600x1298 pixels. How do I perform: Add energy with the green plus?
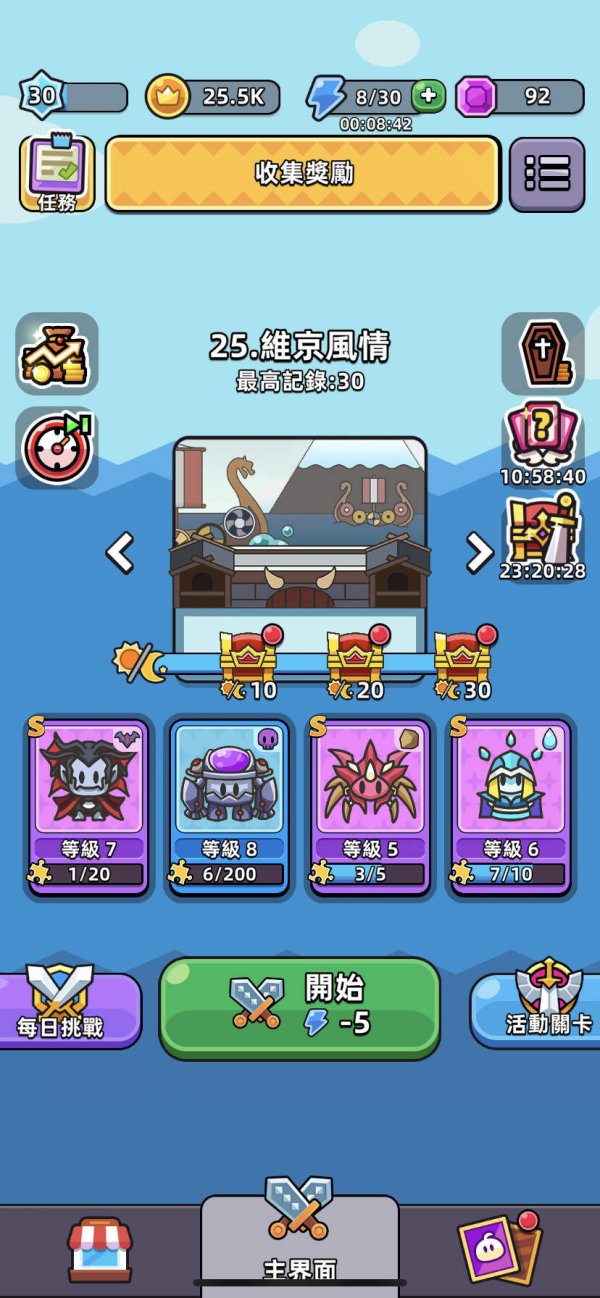(427, 97)
